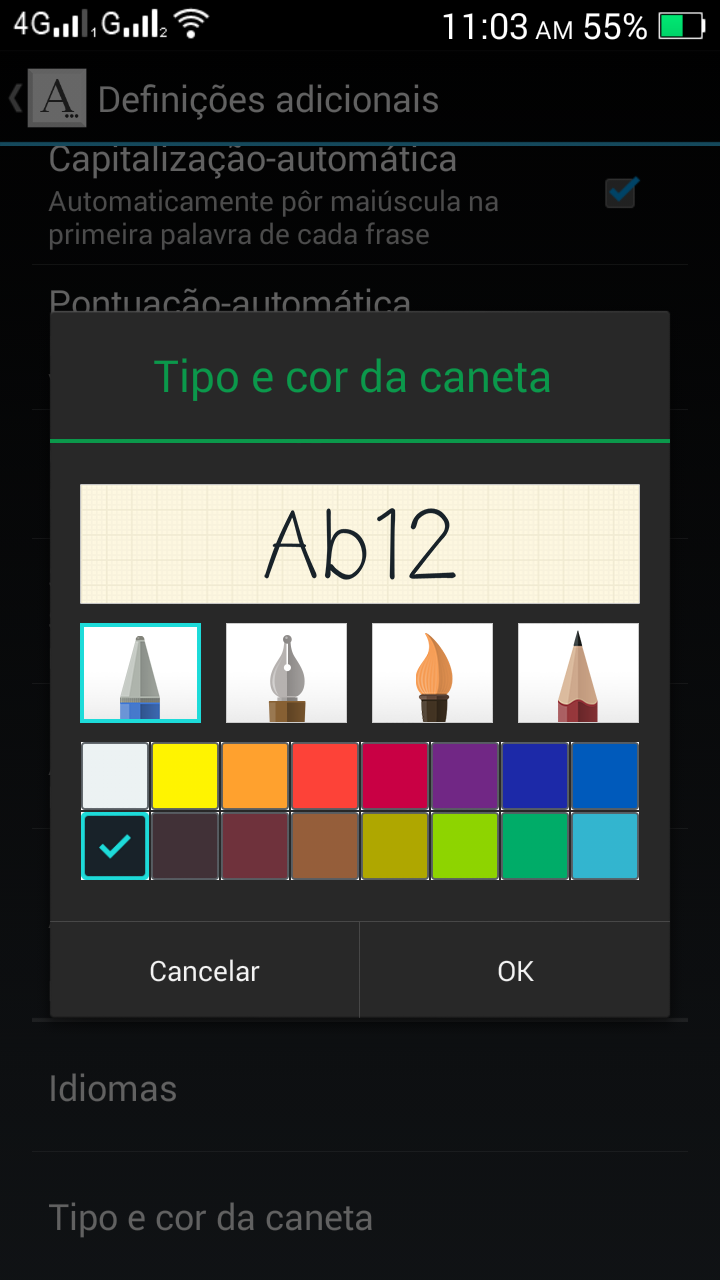This screenshot has width=720, height=1280.
Task: Choose the bright red color swatch
Action: [325, 775]
